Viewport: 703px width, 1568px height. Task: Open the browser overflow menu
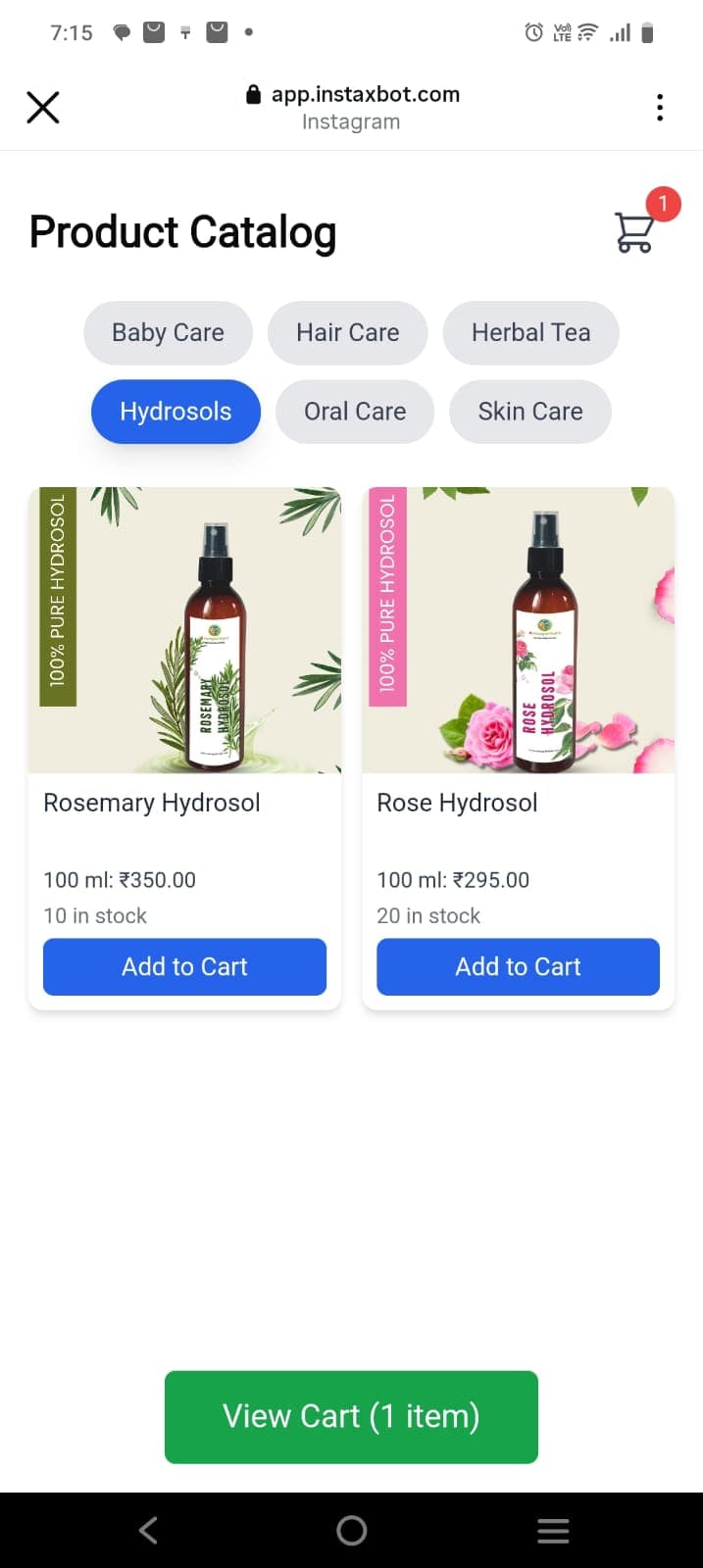[x=660, y=107]
